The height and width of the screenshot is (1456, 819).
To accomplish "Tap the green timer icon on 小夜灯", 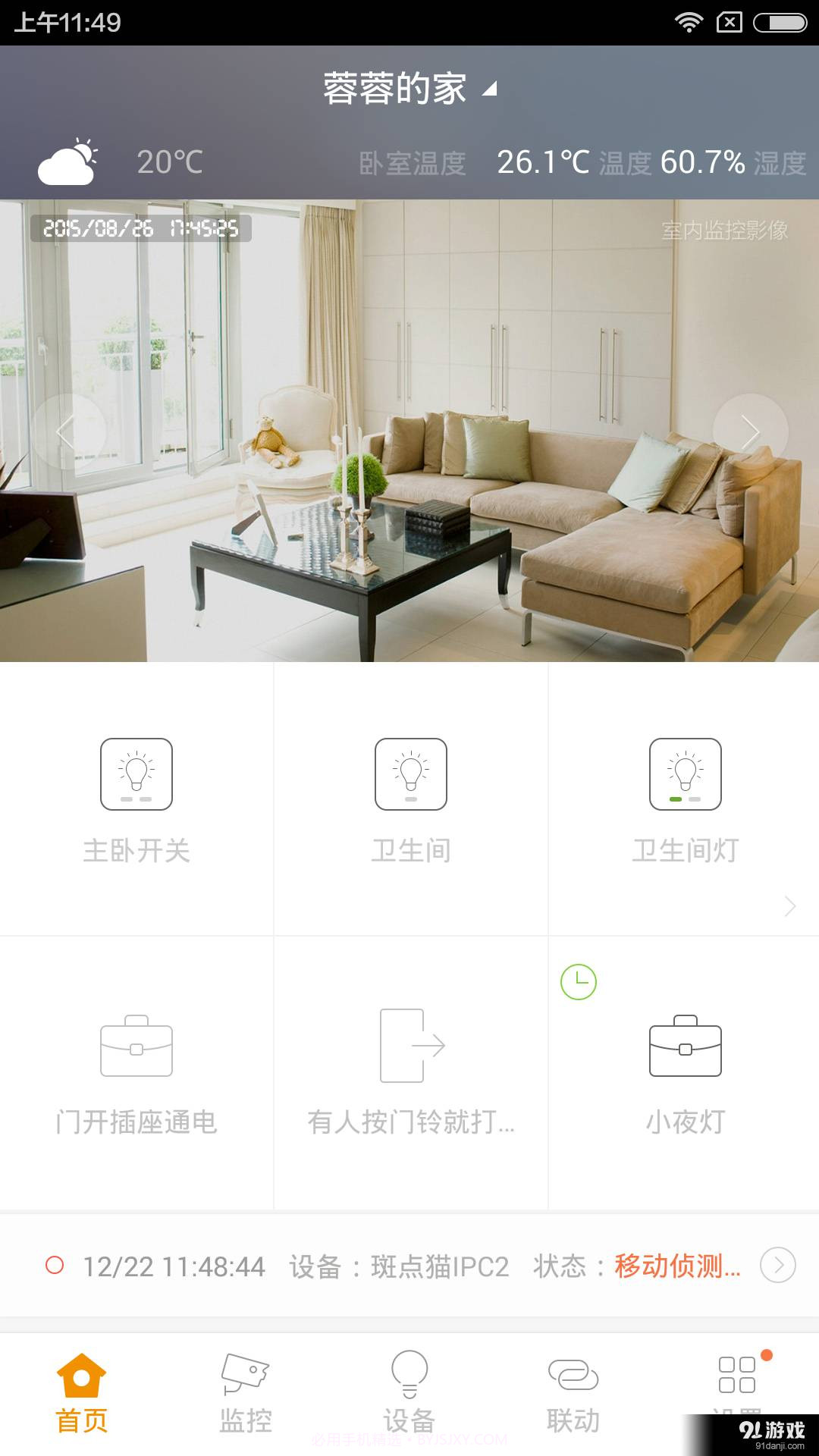I will (578, 980).
